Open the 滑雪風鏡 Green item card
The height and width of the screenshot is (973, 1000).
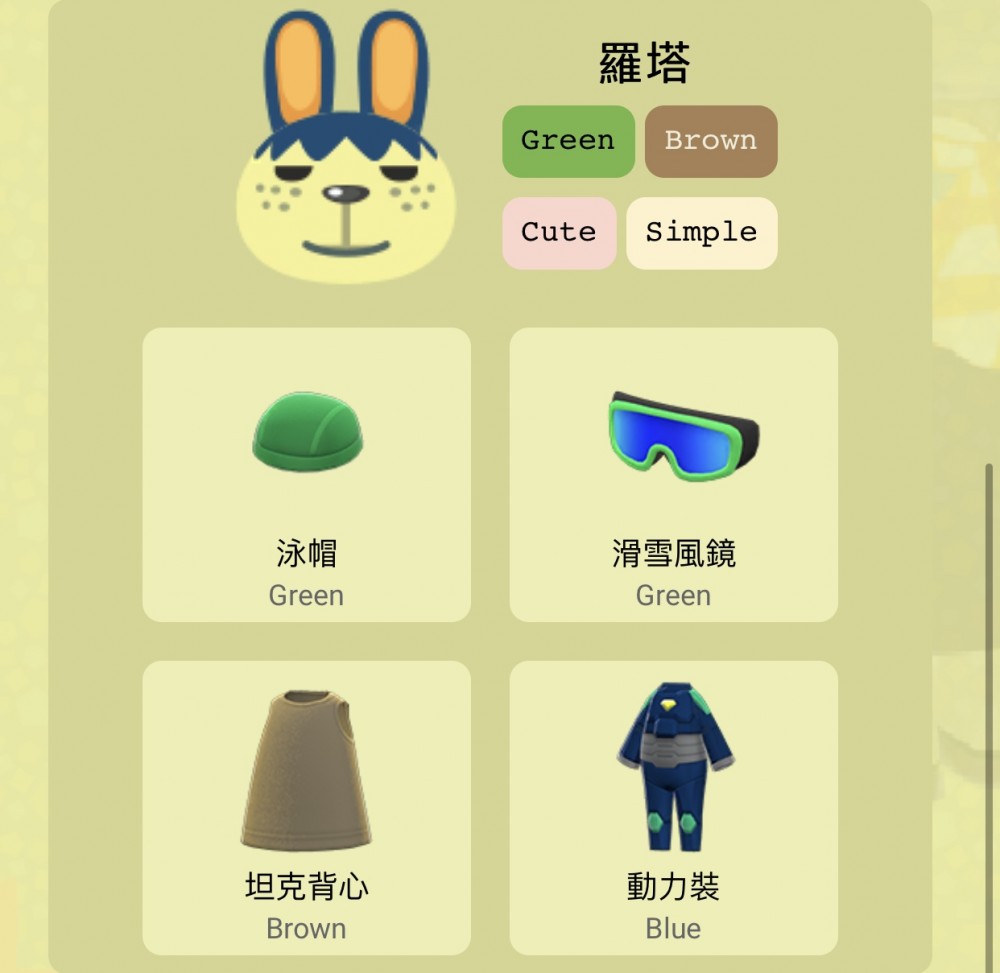673,475
